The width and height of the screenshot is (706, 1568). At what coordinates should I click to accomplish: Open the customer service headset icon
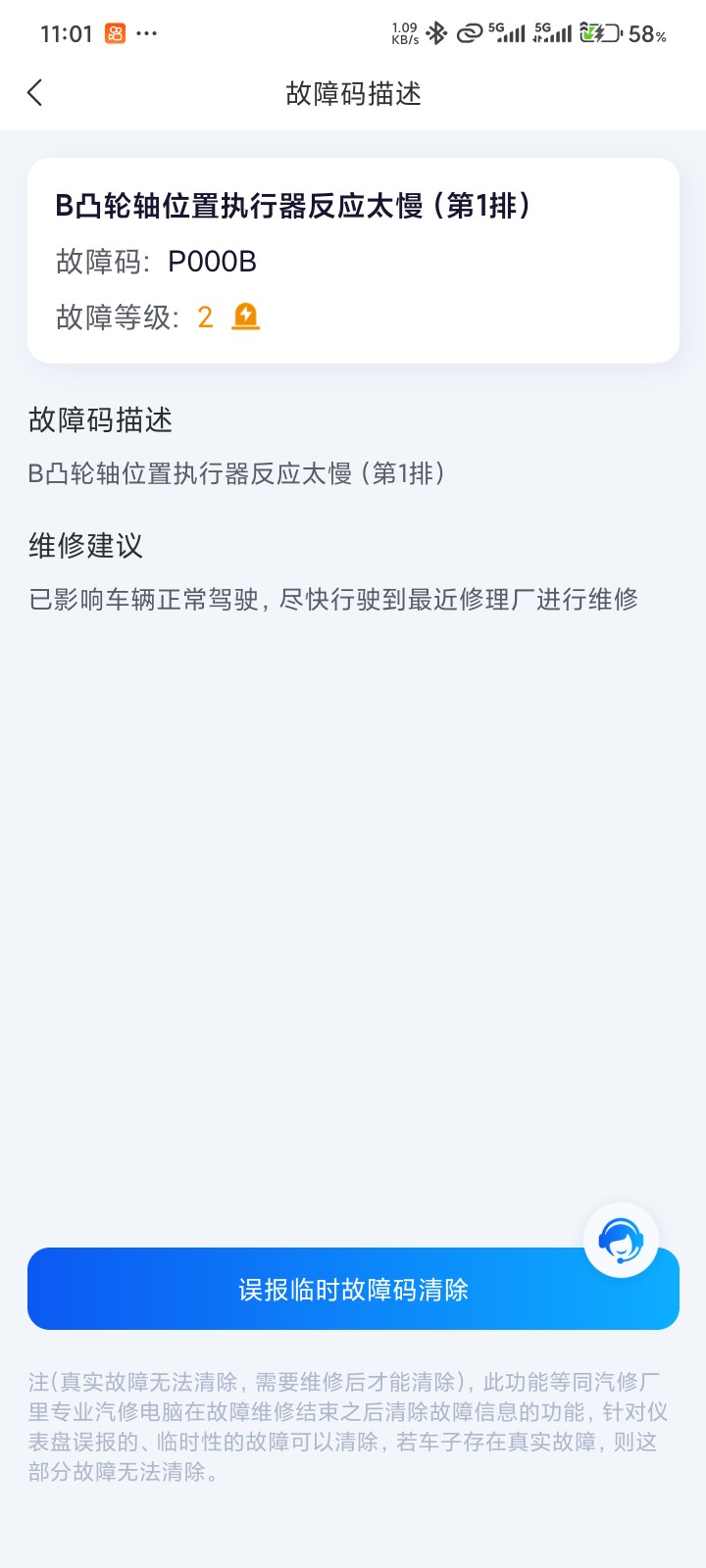(620, 1240)
